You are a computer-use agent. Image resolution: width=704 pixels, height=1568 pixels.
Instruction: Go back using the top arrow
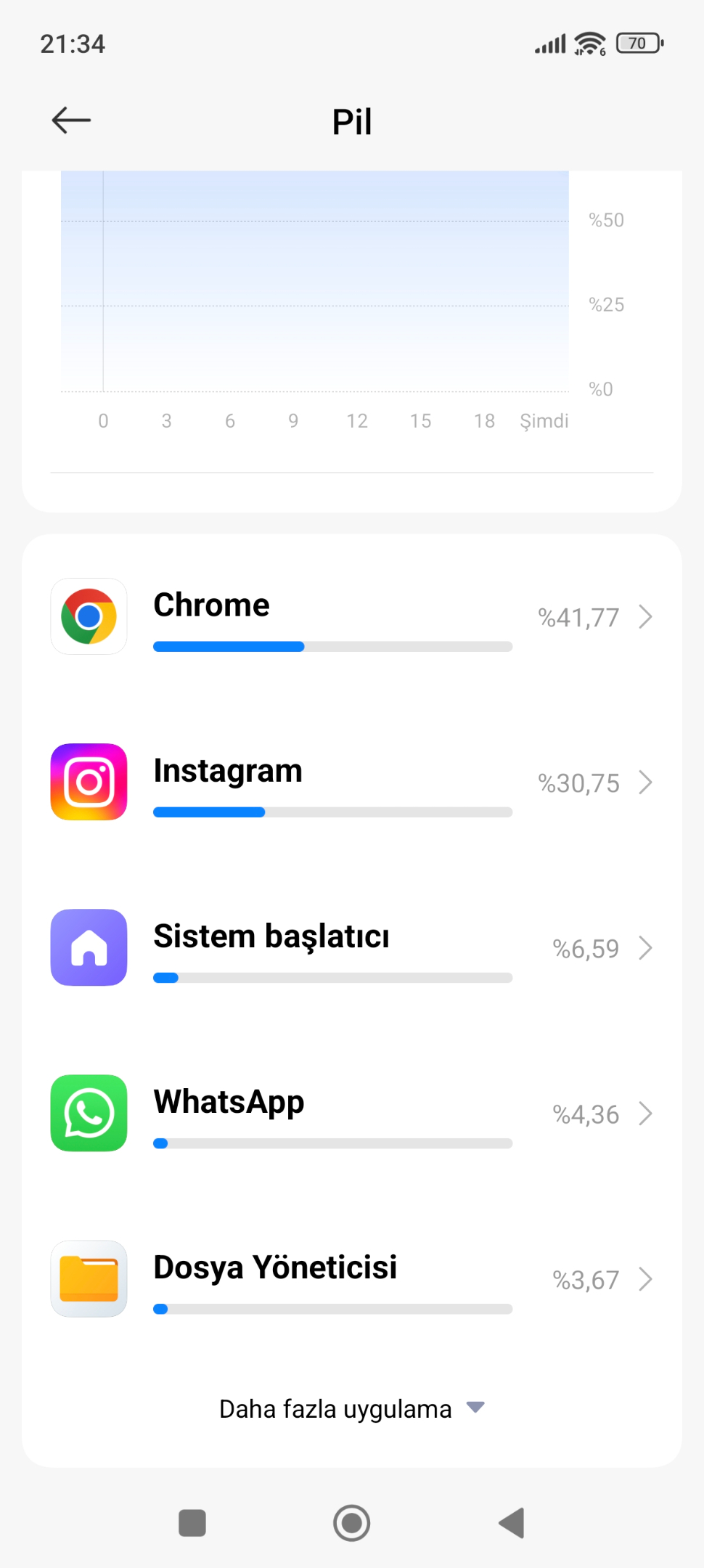coord(71,121)
